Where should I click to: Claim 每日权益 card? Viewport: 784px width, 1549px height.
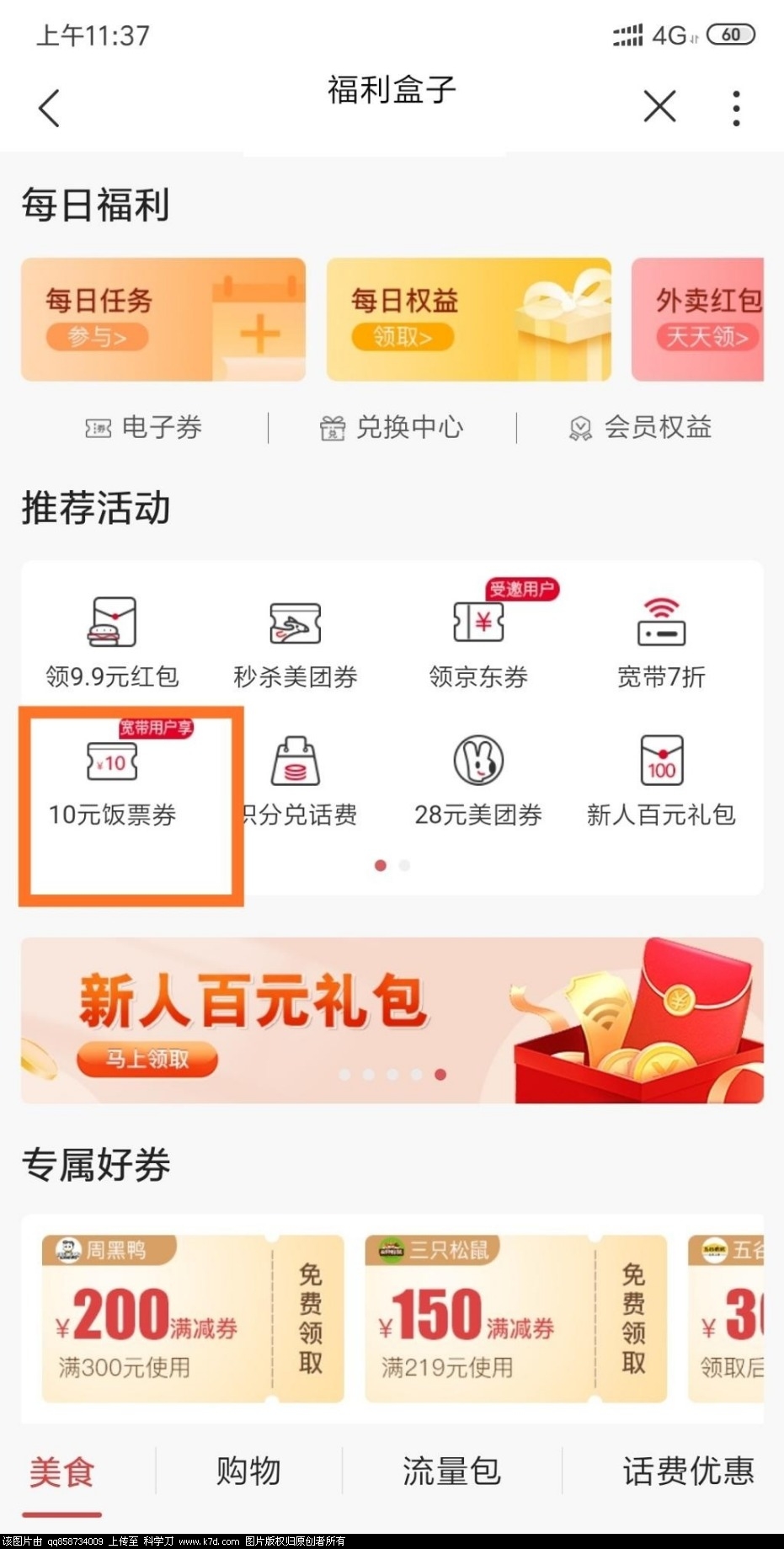(468, 319)
